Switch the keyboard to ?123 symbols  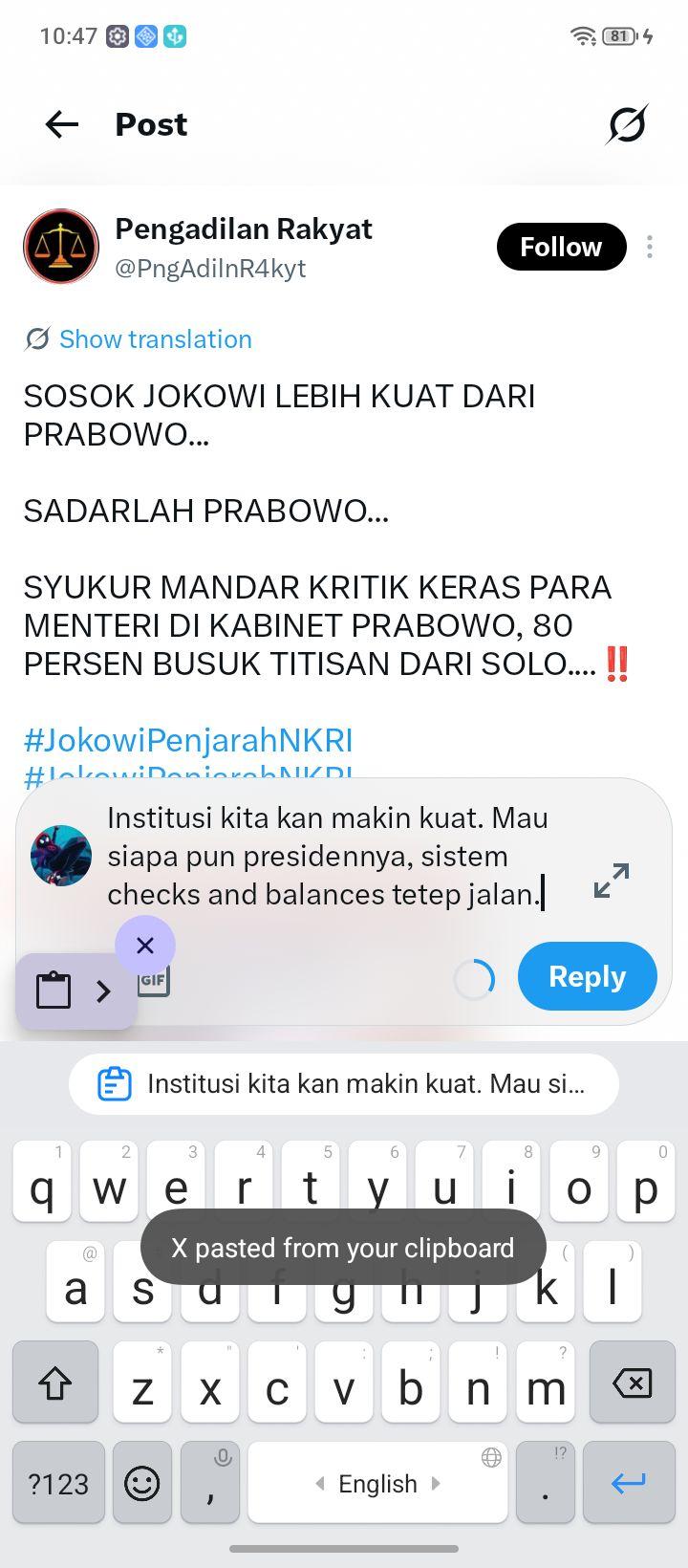58,1483
